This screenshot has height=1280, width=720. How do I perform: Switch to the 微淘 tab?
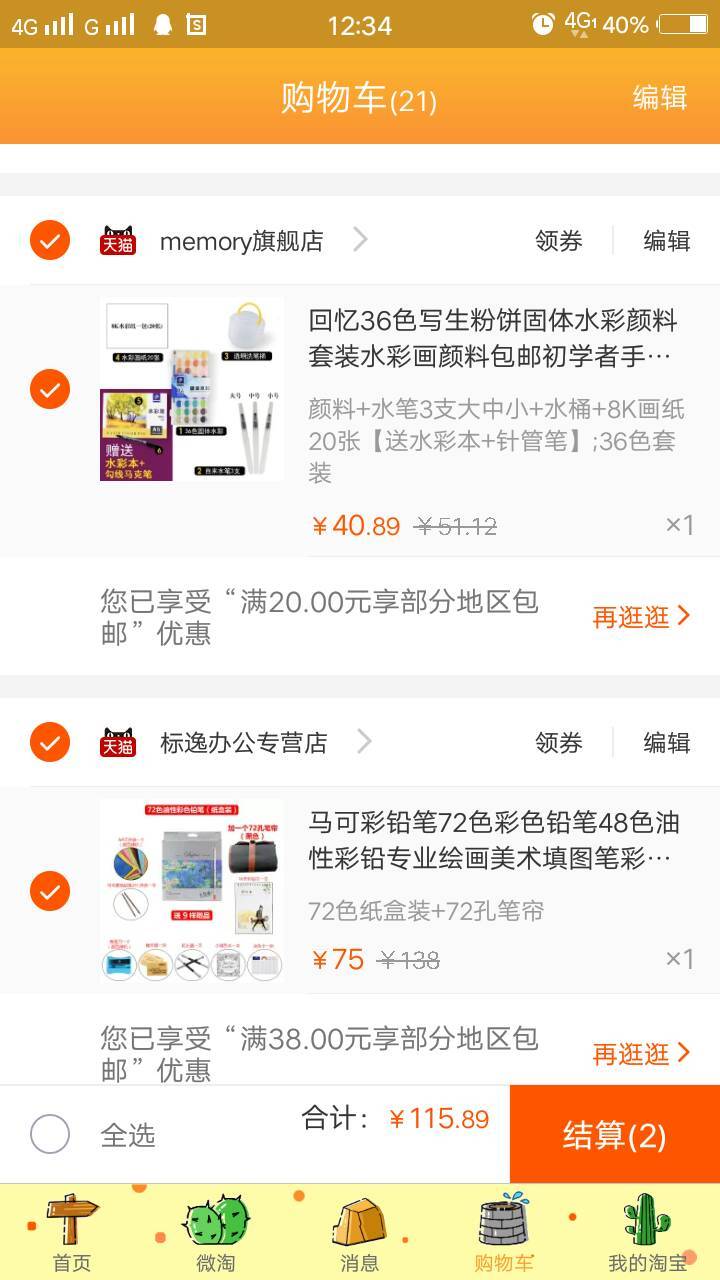point(216,1232)
